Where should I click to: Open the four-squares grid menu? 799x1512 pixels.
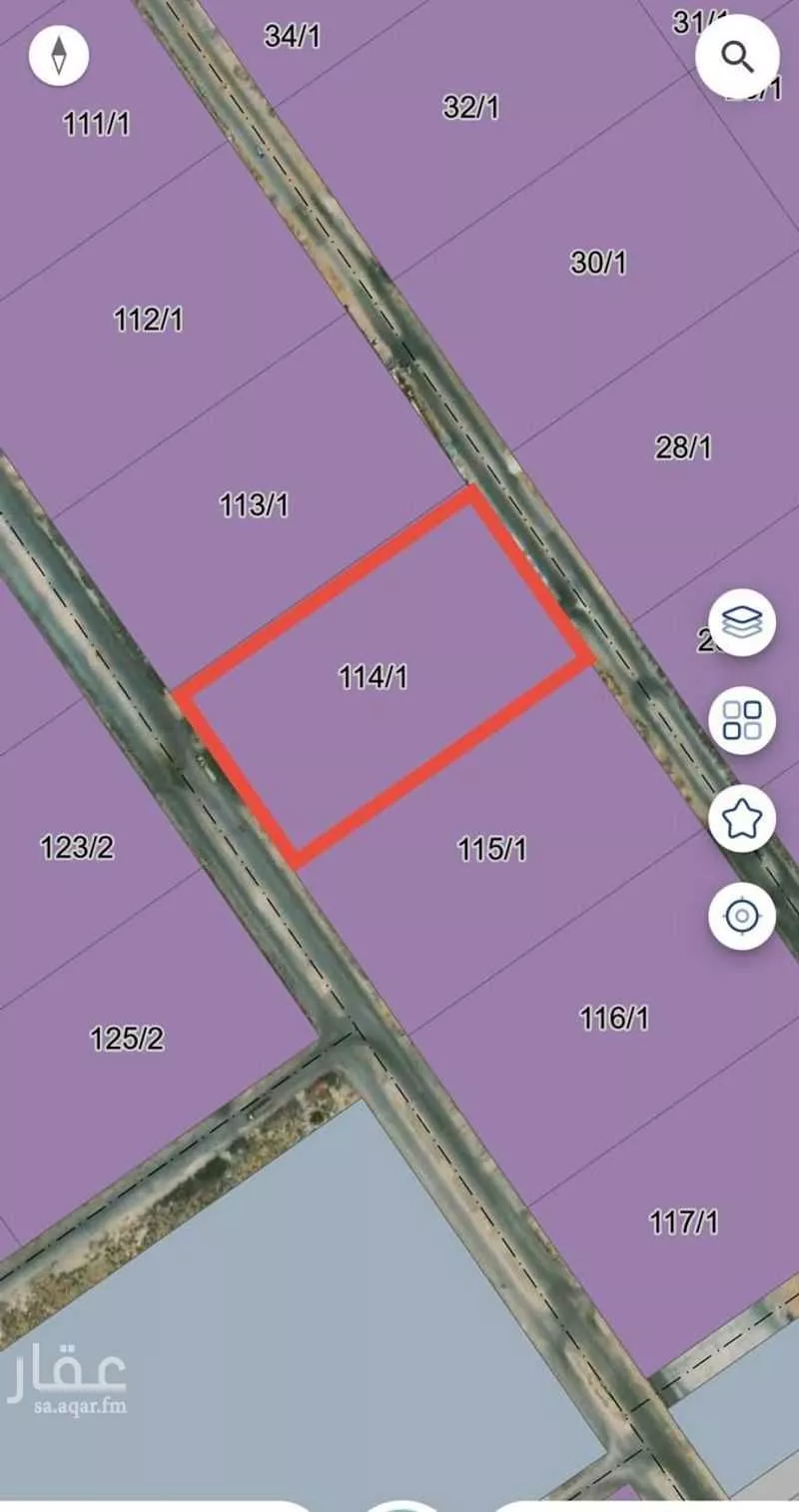click(742, 720)
